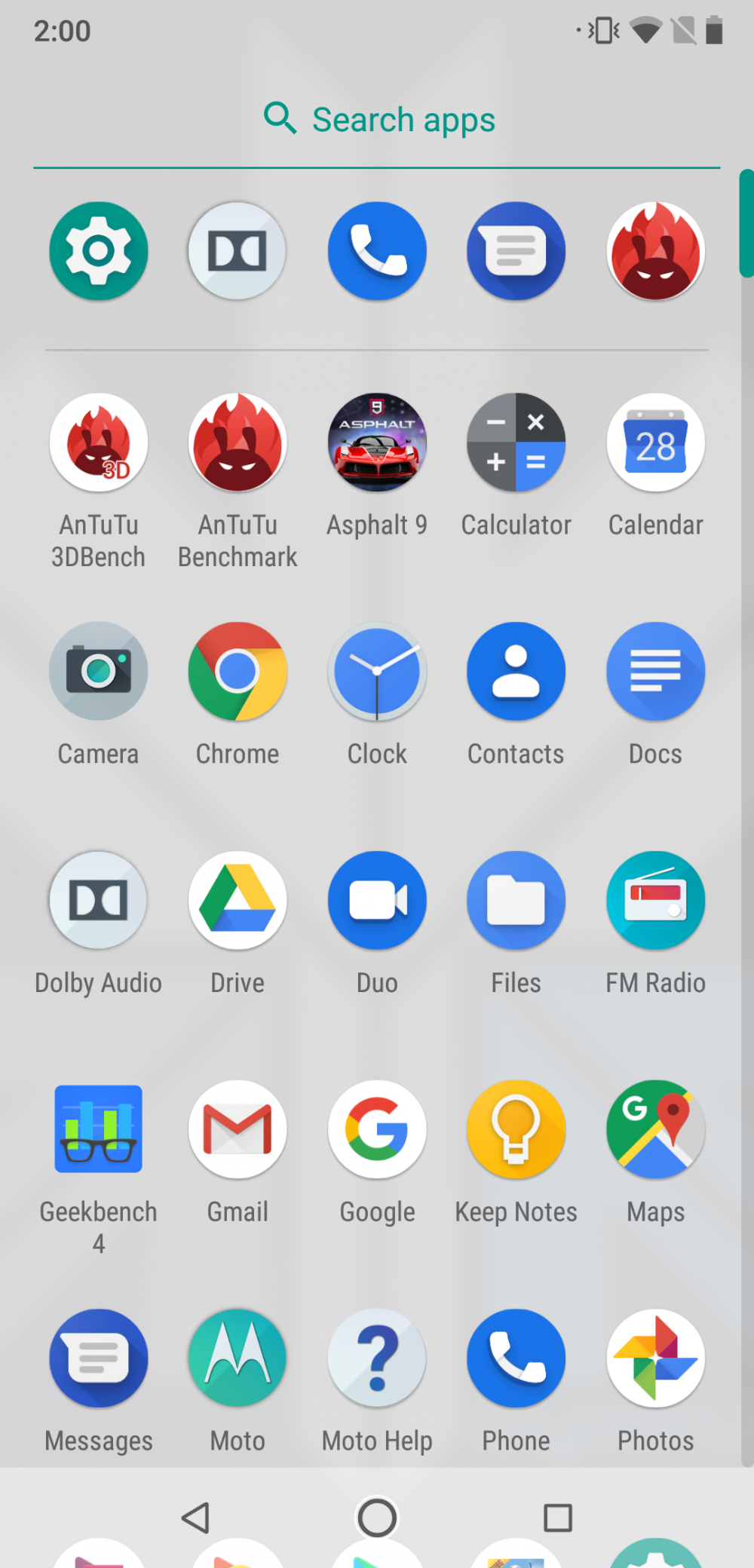Image resolution: width=754 pixels, height=1568 pixels.
Task: Open the Chrome browser
Action: pyautogui.click(x=238, y=671)
